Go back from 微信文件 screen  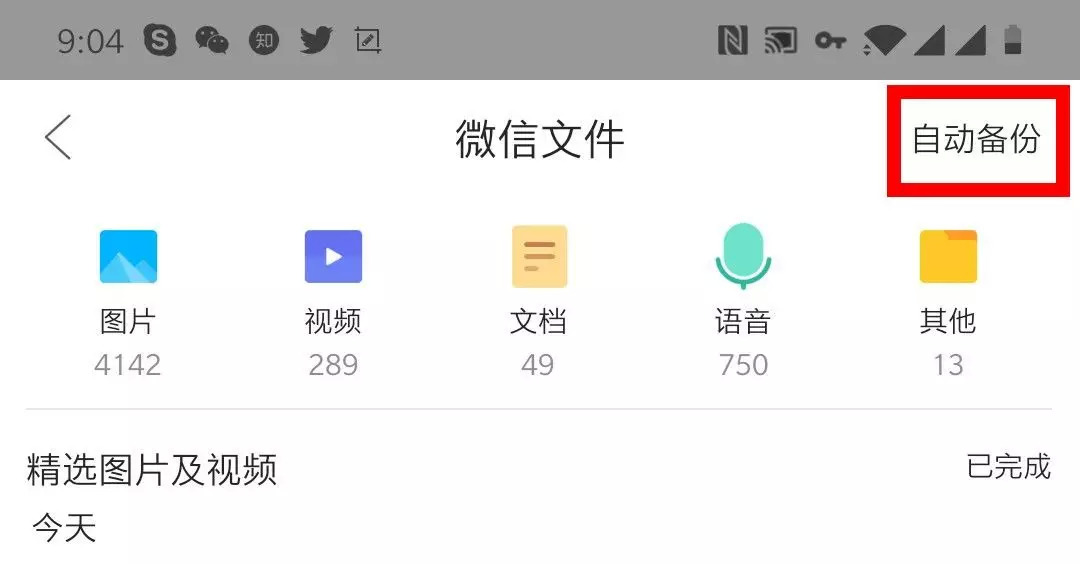click(x=59, y=138)
